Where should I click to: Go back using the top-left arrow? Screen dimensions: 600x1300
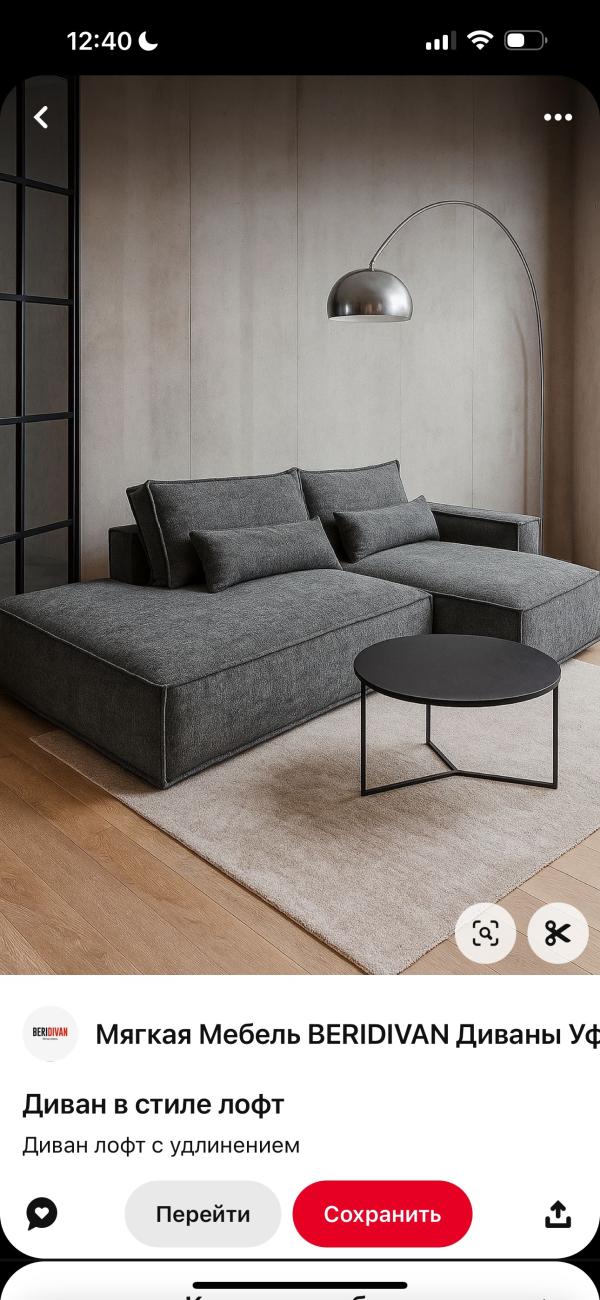pyautogui.click(x=41, y=117)
